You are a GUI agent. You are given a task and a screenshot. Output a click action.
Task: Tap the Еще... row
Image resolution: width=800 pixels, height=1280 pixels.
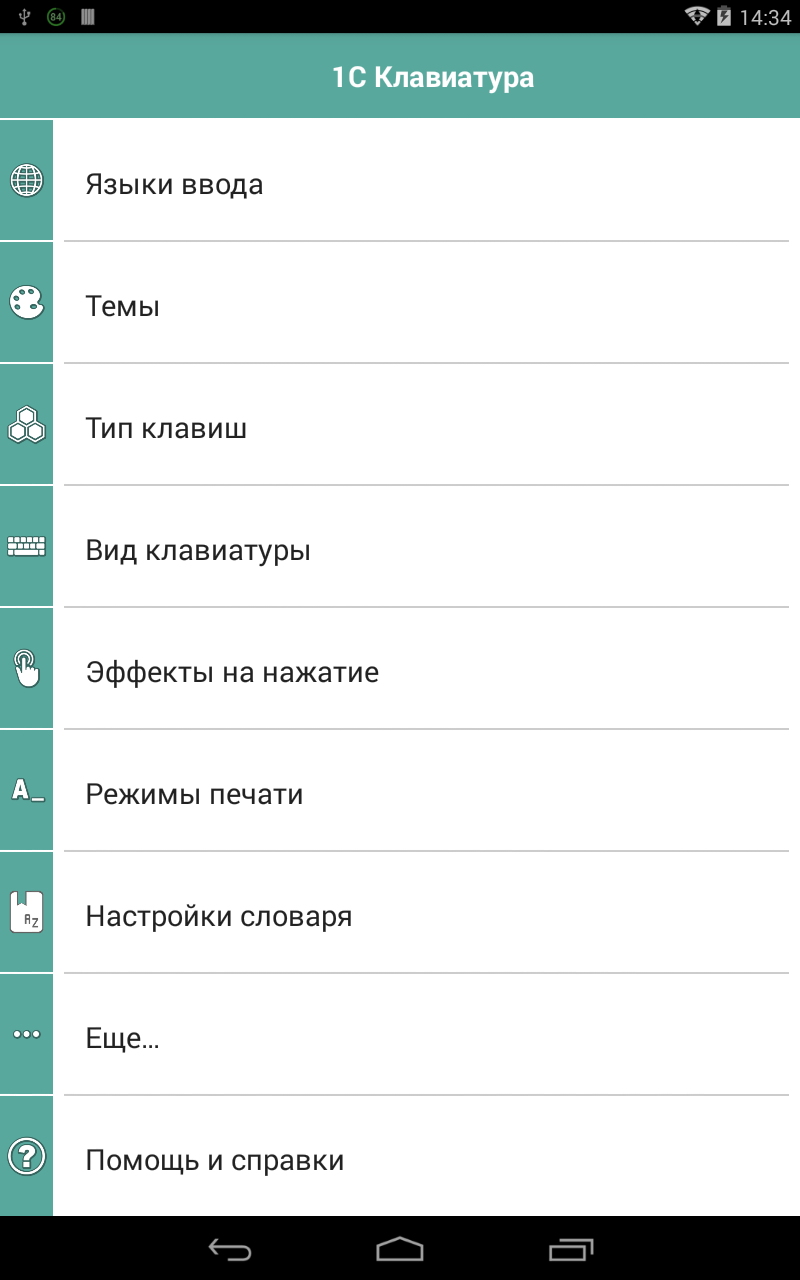pos(400,1037)
